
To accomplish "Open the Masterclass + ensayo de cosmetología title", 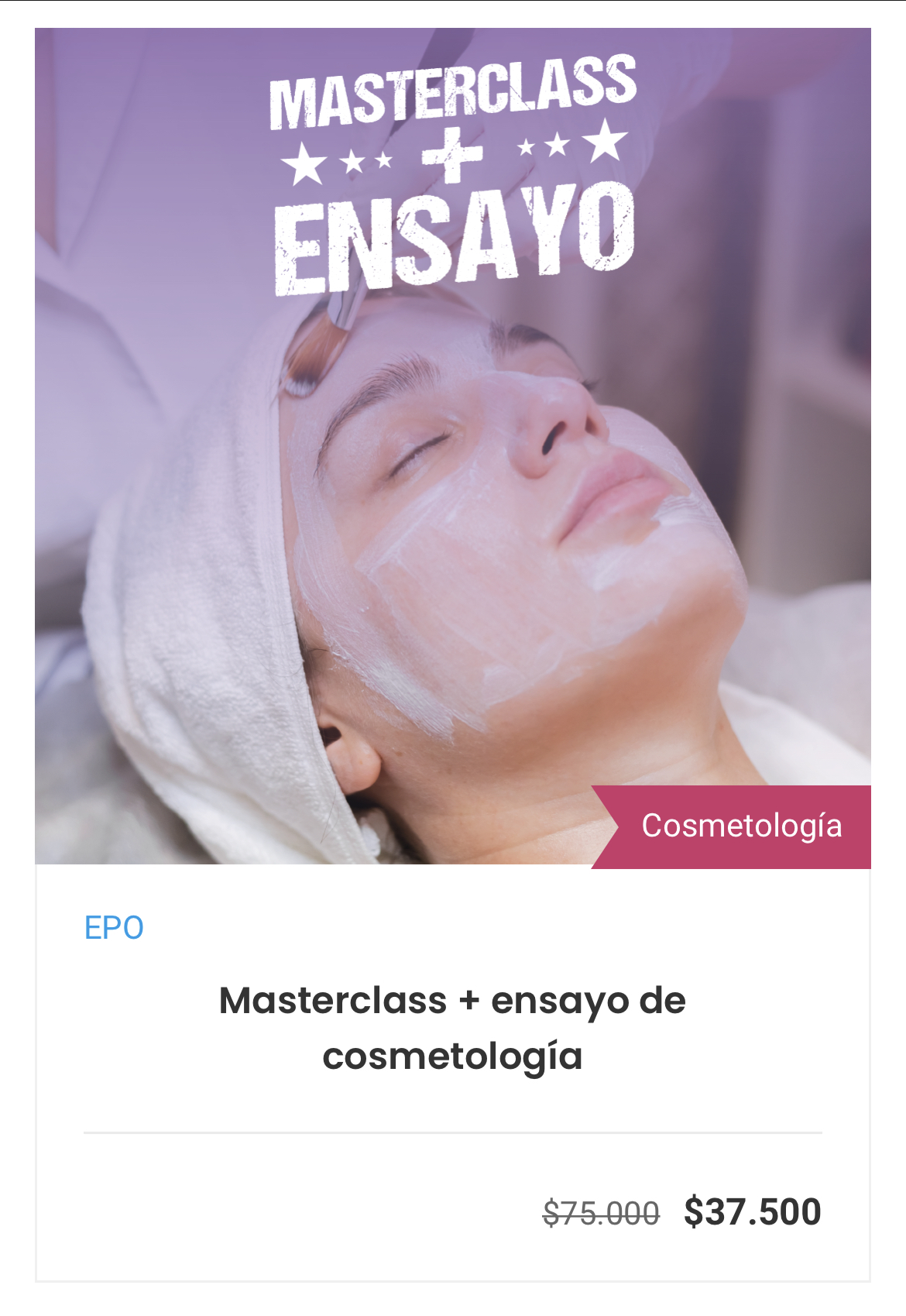I will coord(452,1028).
